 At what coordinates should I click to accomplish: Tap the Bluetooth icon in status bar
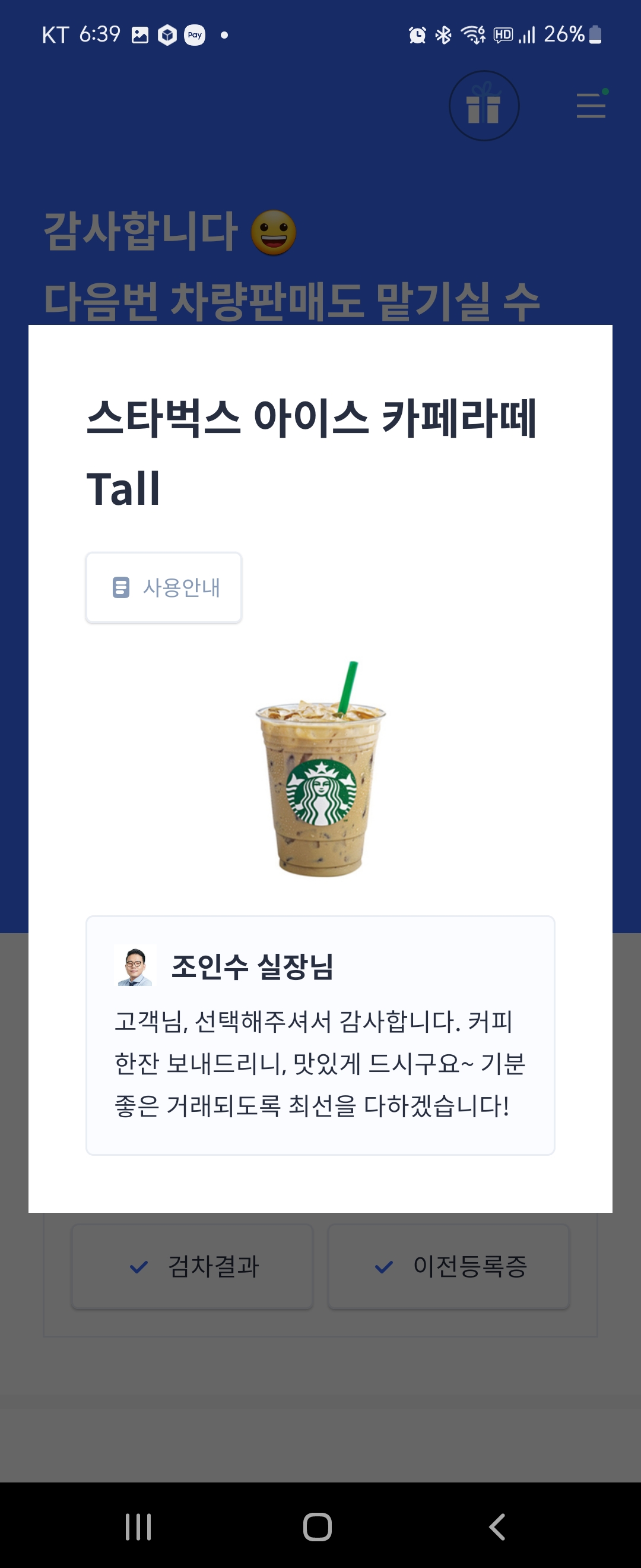[x=444, y=35]
